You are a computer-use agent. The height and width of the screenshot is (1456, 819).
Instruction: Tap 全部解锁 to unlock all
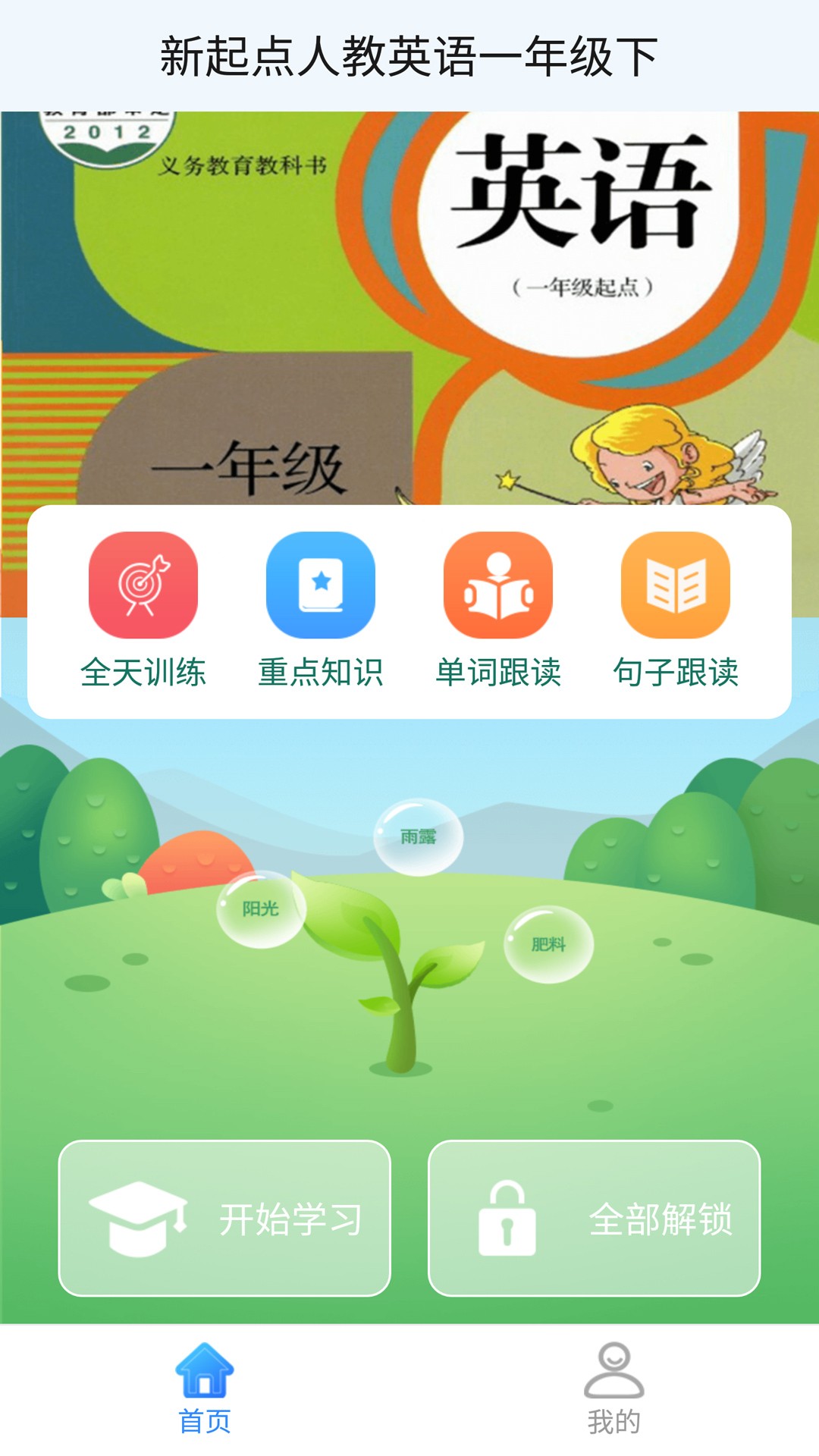595,1219
